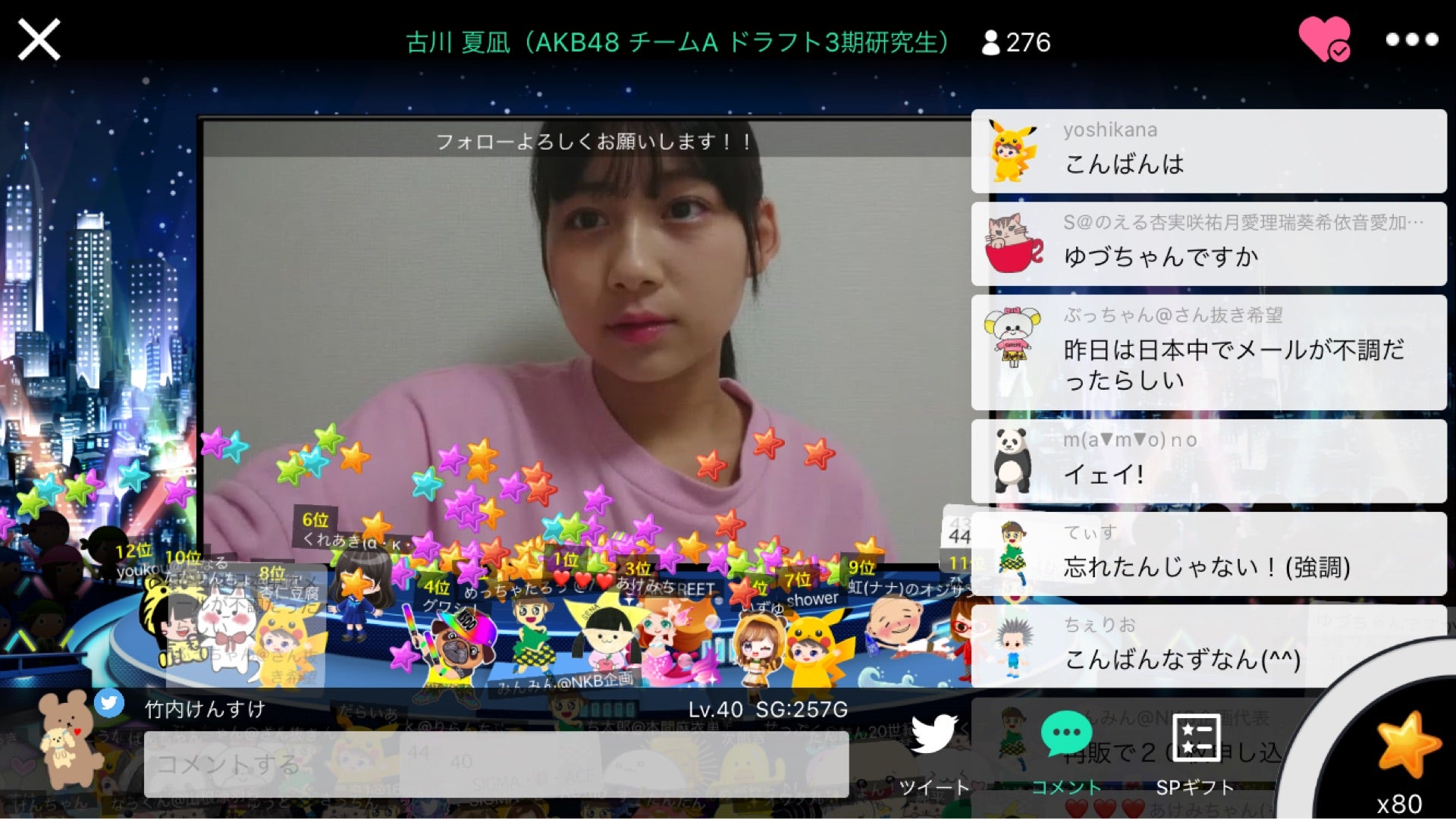Open the イェイ! comment by m(a▼m▼o)no
Image resolution: width=1456 pixels, height=819 pixels.
click(1209, 461)
